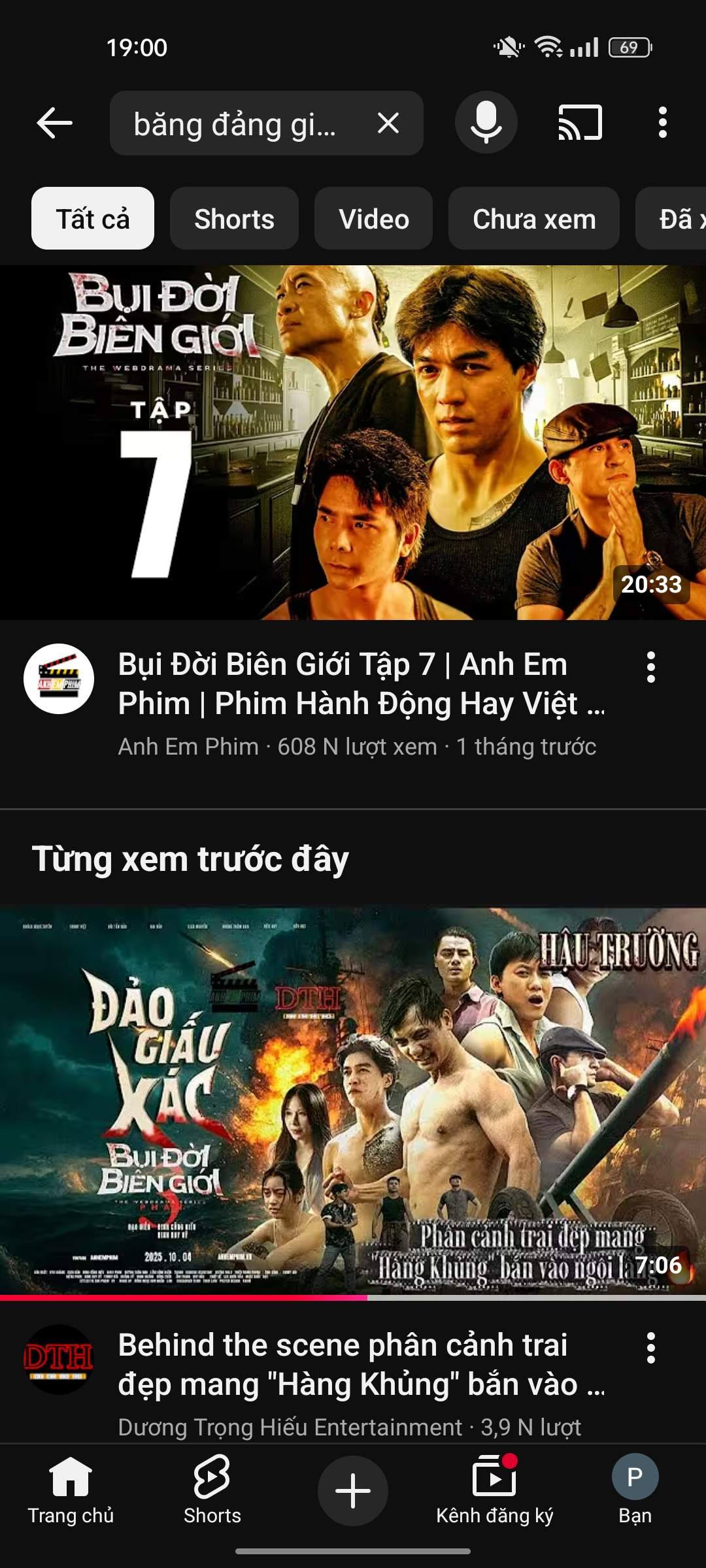Open options for Bụi Đời Biên Giới Tập 7
Viewport: 706px width, 1568px height.
[650, 667]
